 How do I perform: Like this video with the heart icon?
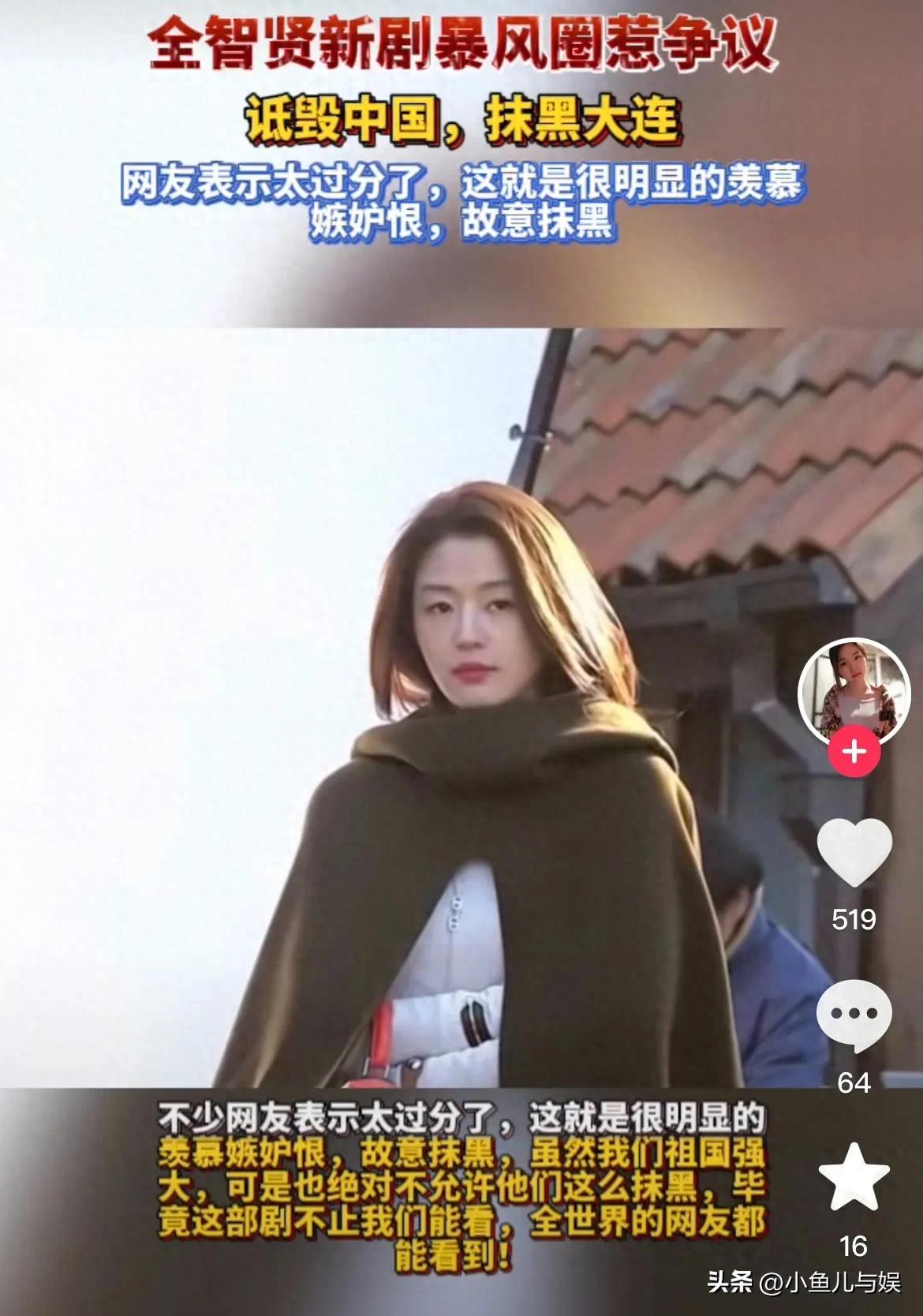tap(854, 853)
